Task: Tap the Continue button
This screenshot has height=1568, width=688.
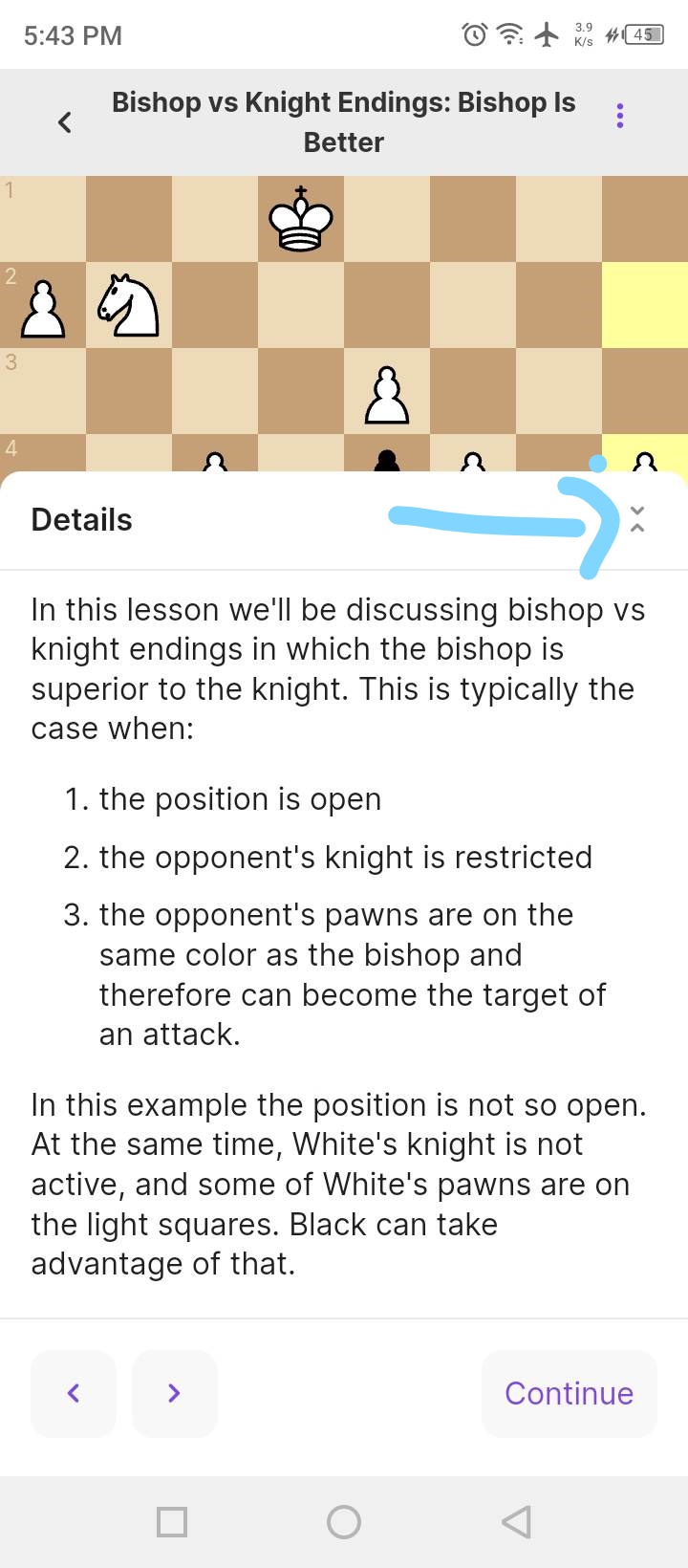Action: (569, 1393)
